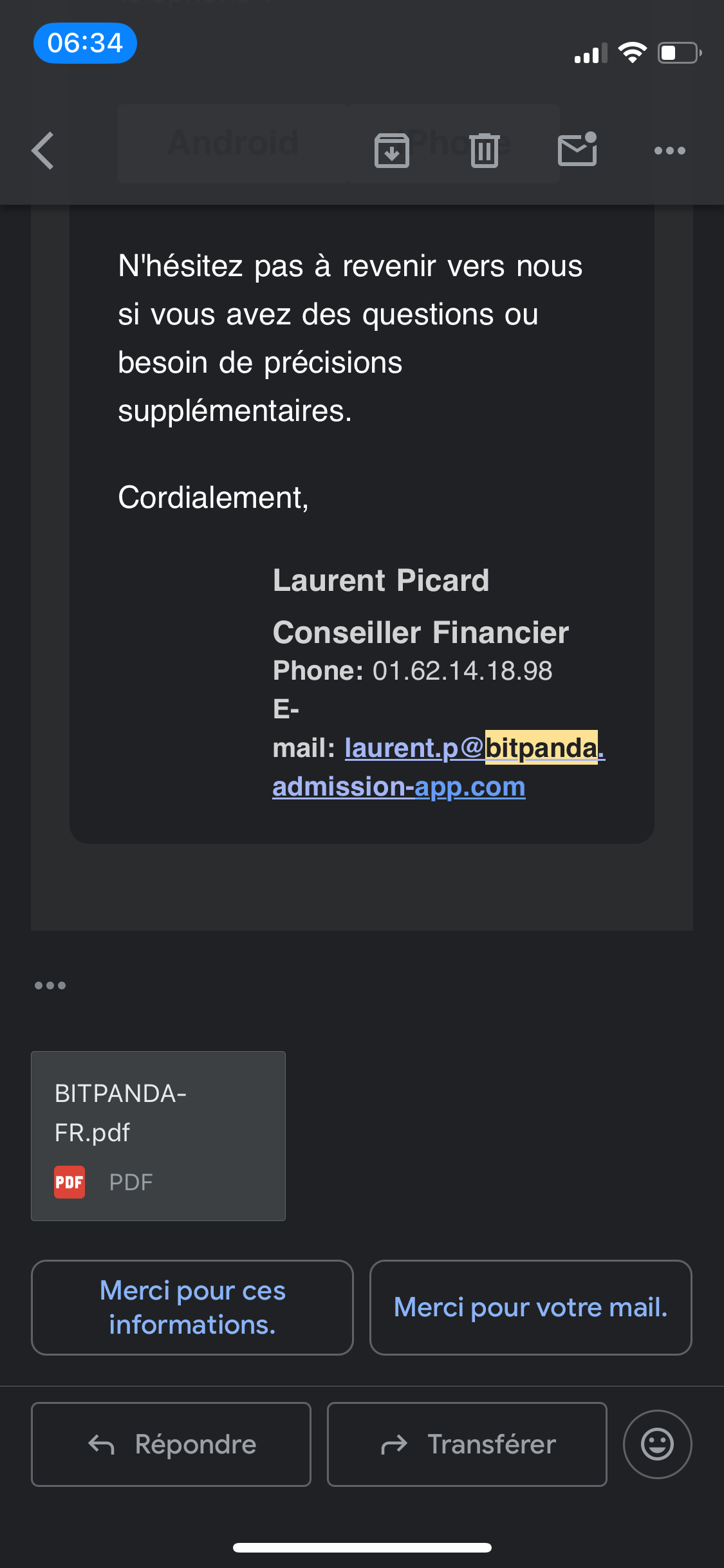Tap the Répondre button
The height and width of the screenshot is (1568, 724).
[171, 1444]
